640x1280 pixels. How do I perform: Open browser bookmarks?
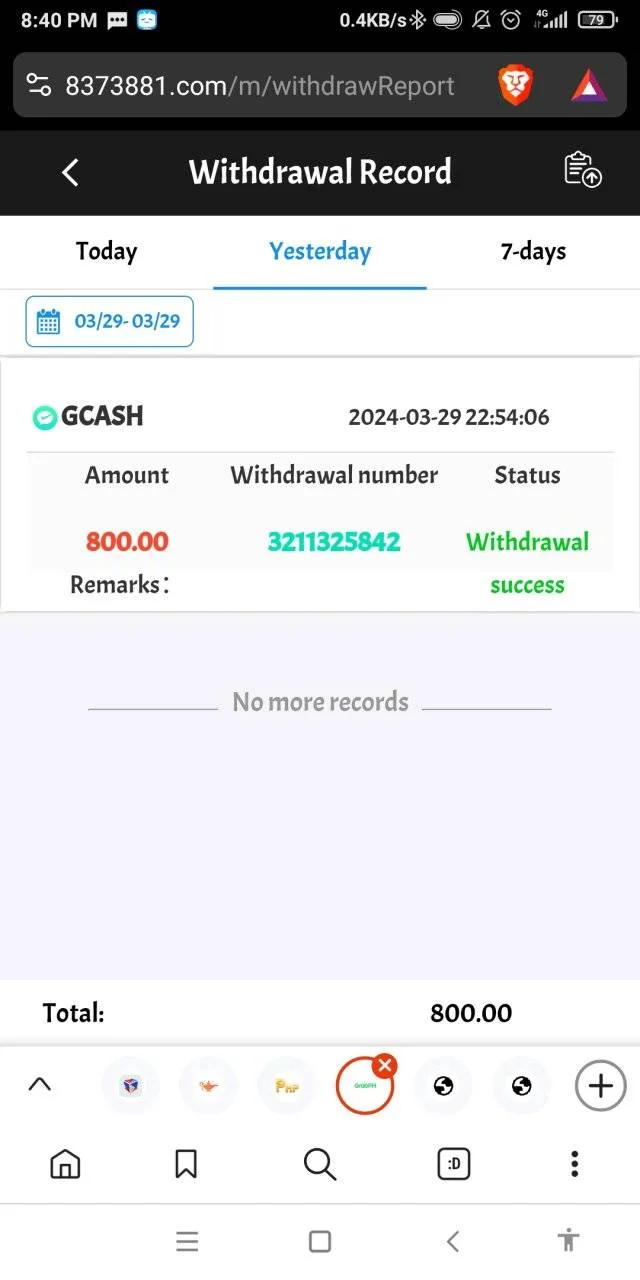tap(186, 1163)
